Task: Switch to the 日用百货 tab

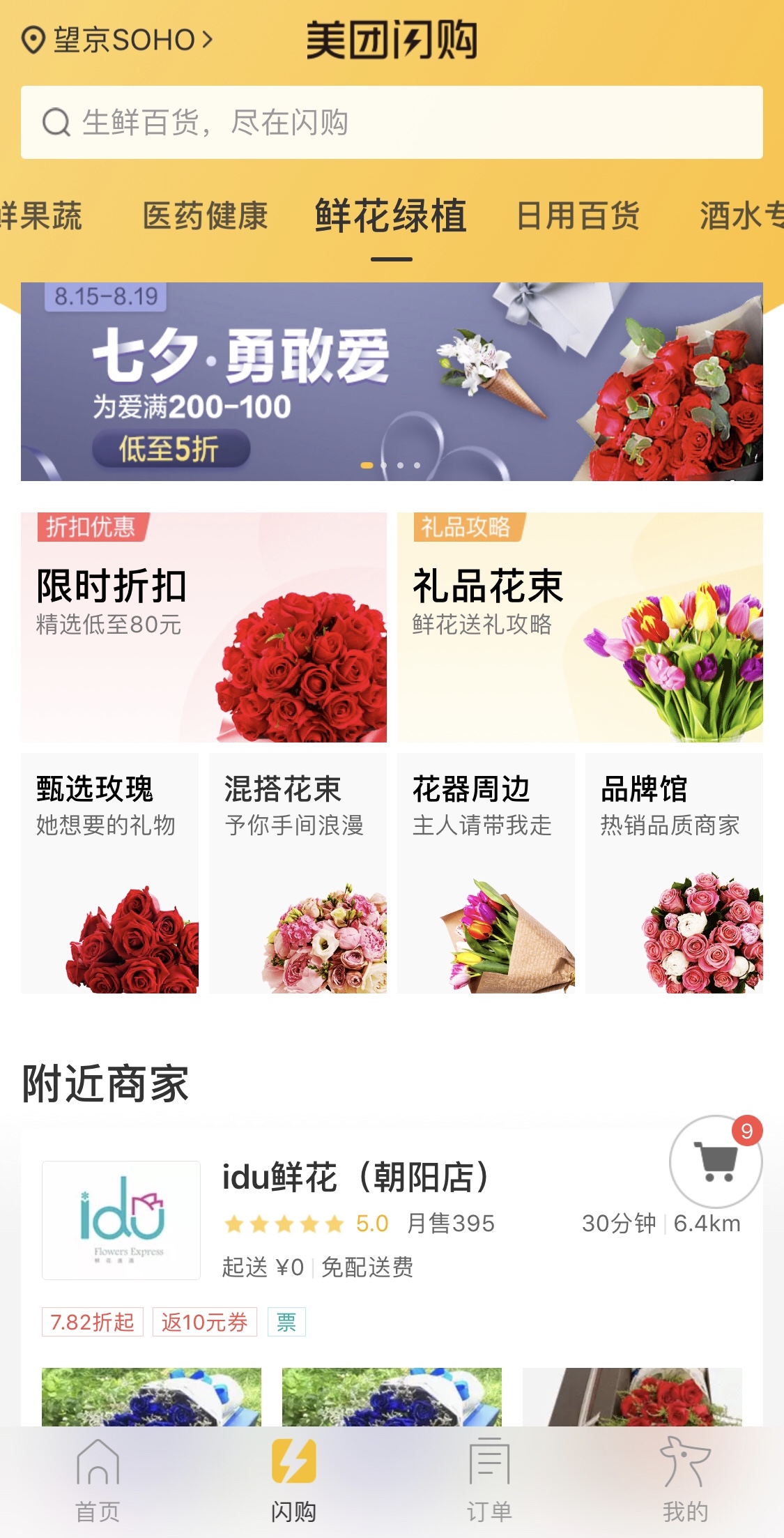Action: (578, 216)
